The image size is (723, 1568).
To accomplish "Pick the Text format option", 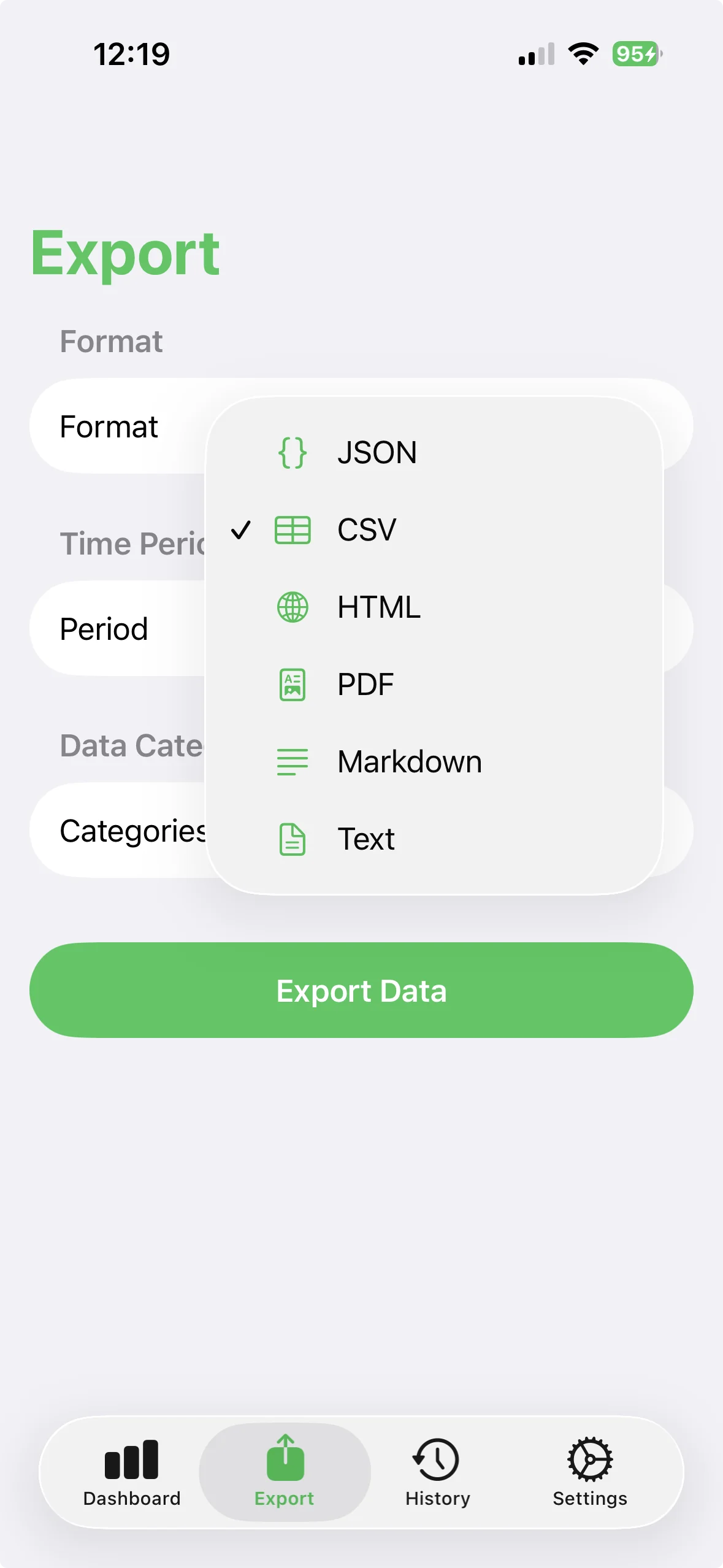I will [366, 839].
